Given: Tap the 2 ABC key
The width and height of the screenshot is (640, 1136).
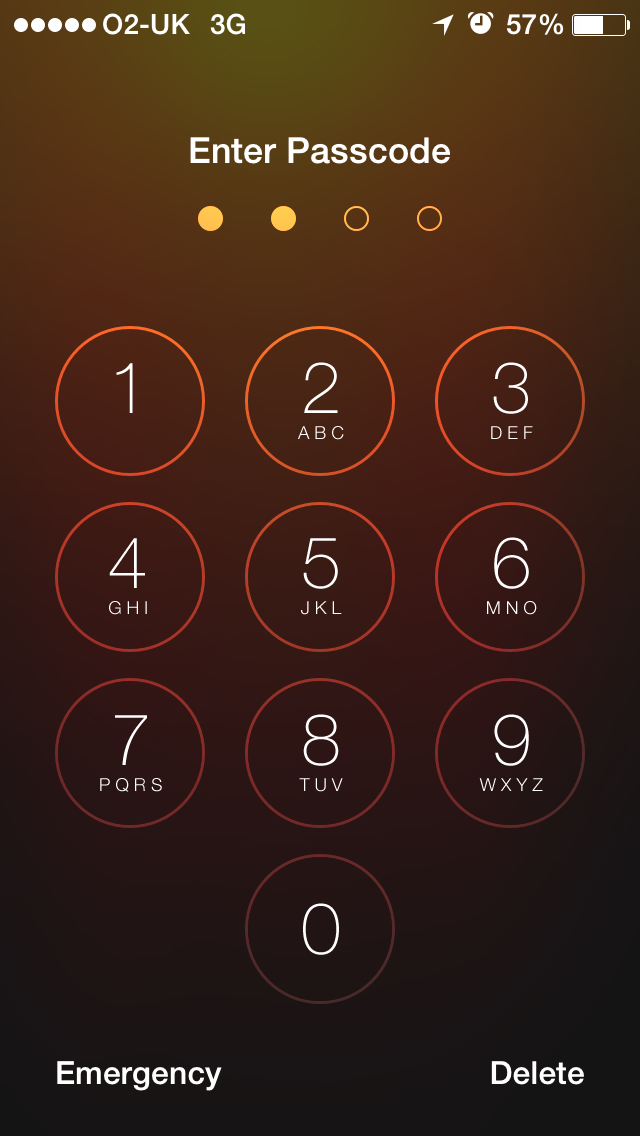Looking at the screenshot, I should pos(320,401).
